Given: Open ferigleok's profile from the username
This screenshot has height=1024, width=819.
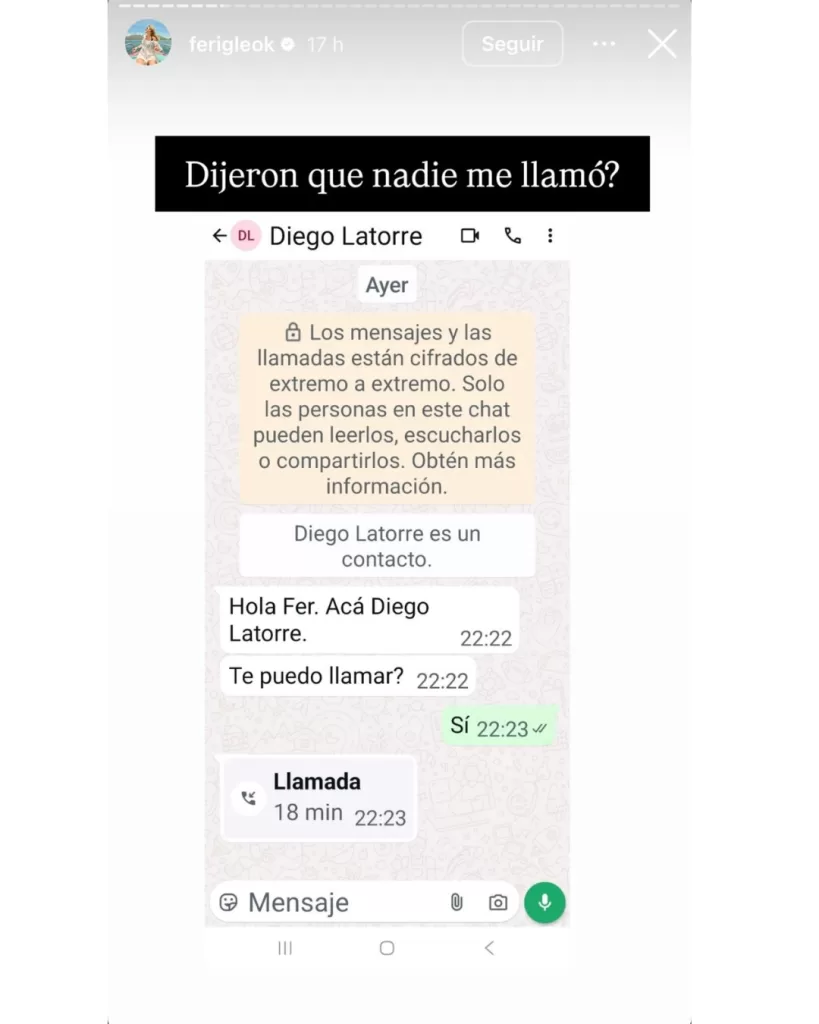Looking at the screenshot, I should [x=231, y=45].
